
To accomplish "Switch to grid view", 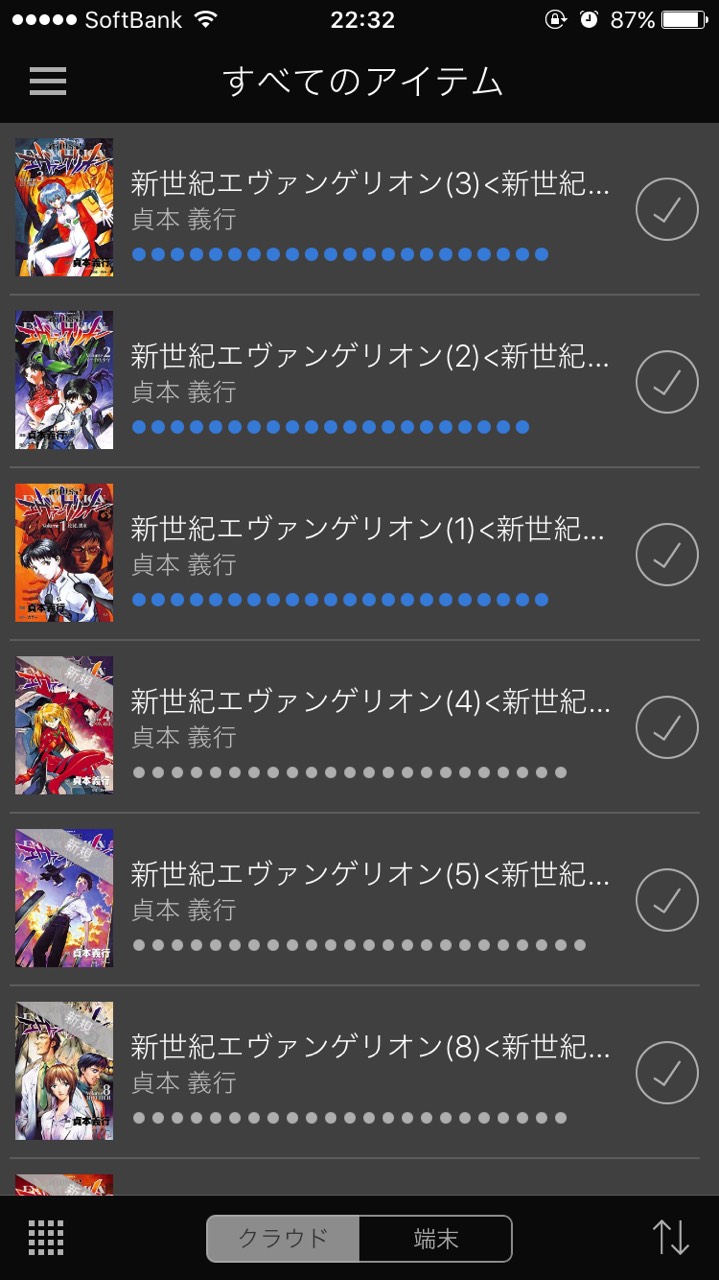I will tap(46, 1238).
